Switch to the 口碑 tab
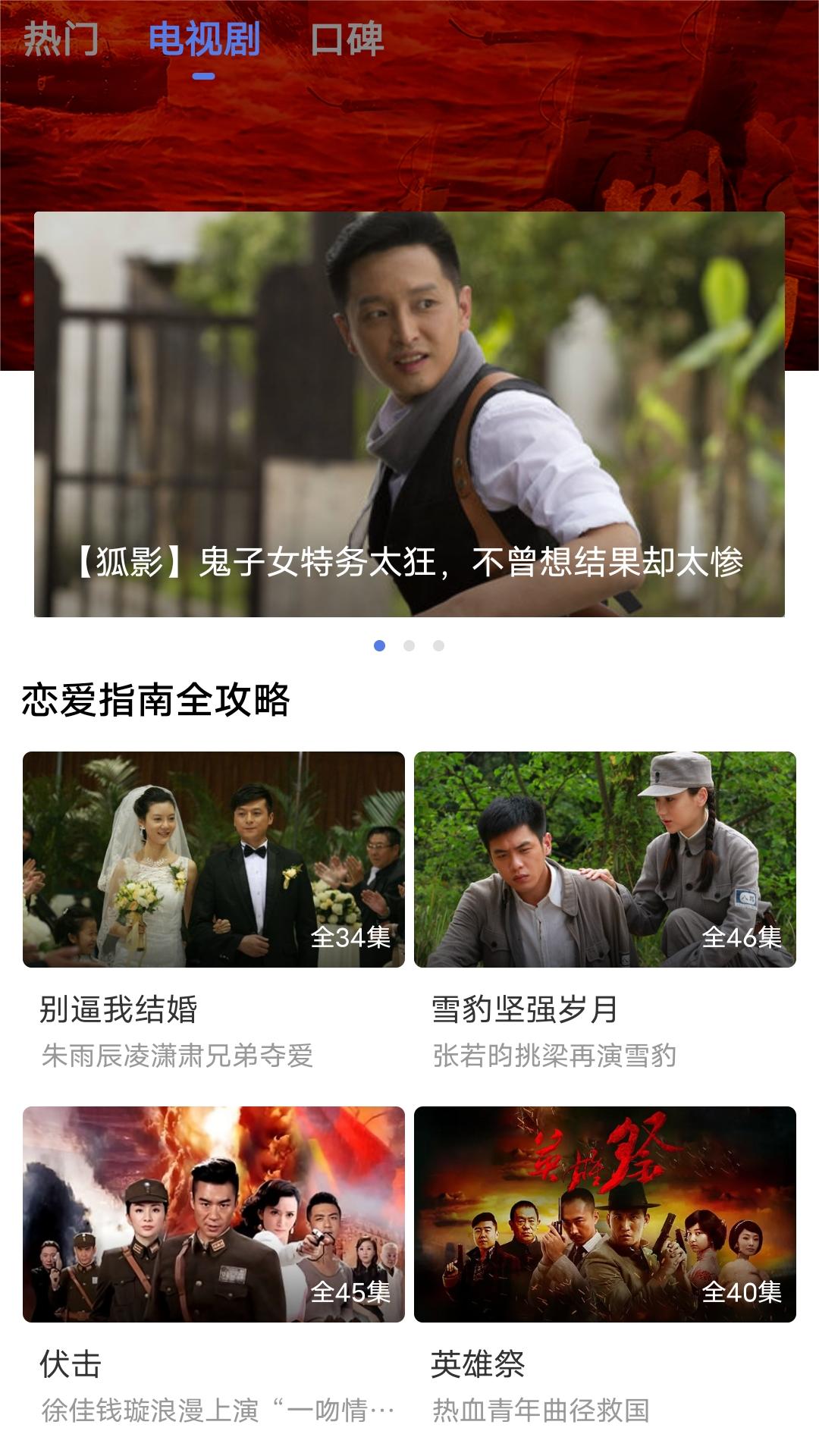 pyautogui.click(x=347, y=39)
